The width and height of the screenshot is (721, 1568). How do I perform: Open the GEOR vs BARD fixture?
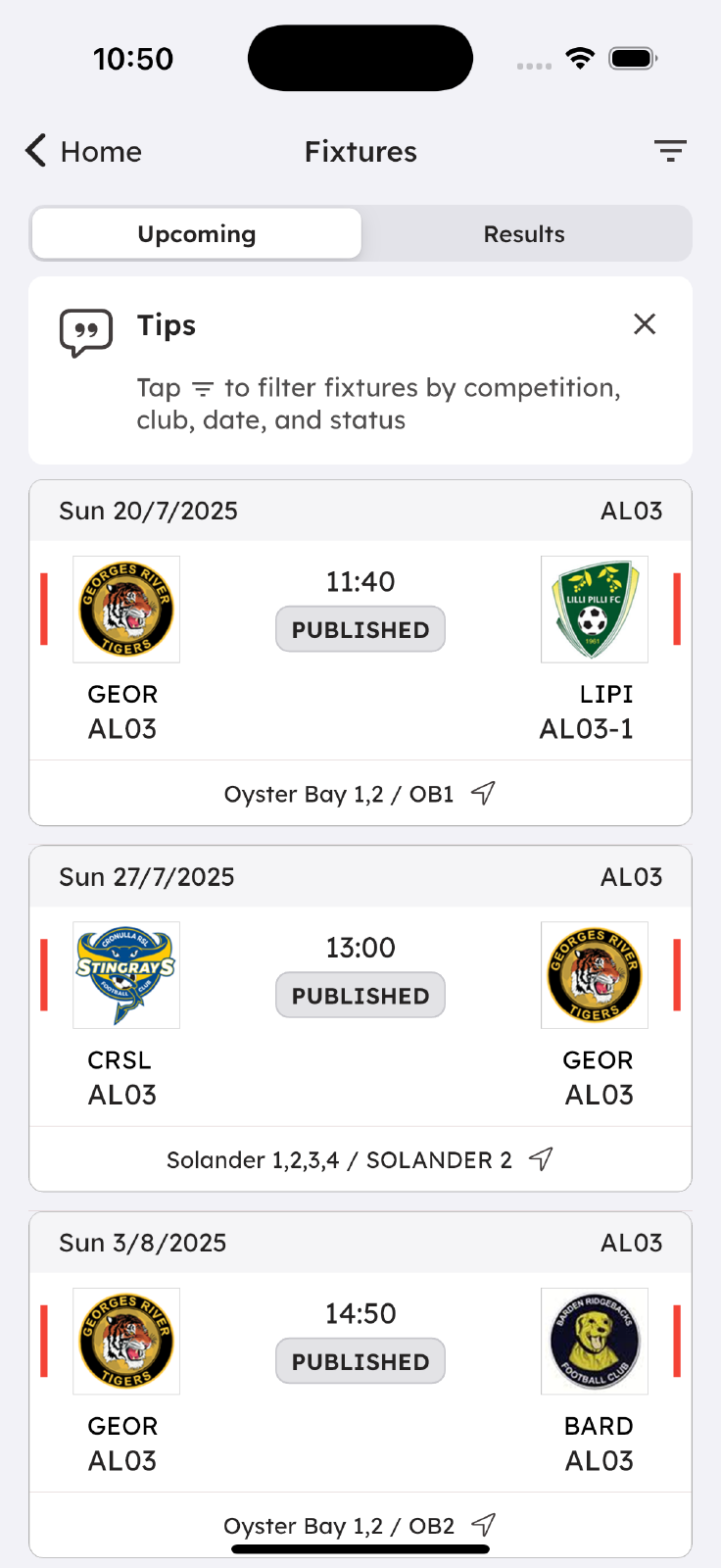[x=360, y=1383]
